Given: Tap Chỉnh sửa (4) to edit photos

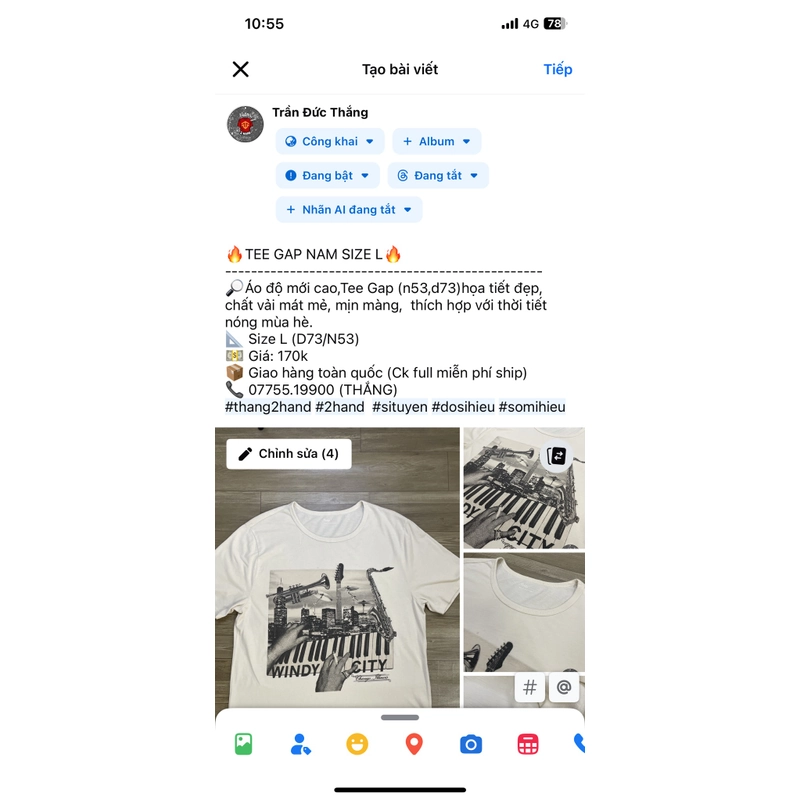Looking at the screenshot, I should [288, 453].
